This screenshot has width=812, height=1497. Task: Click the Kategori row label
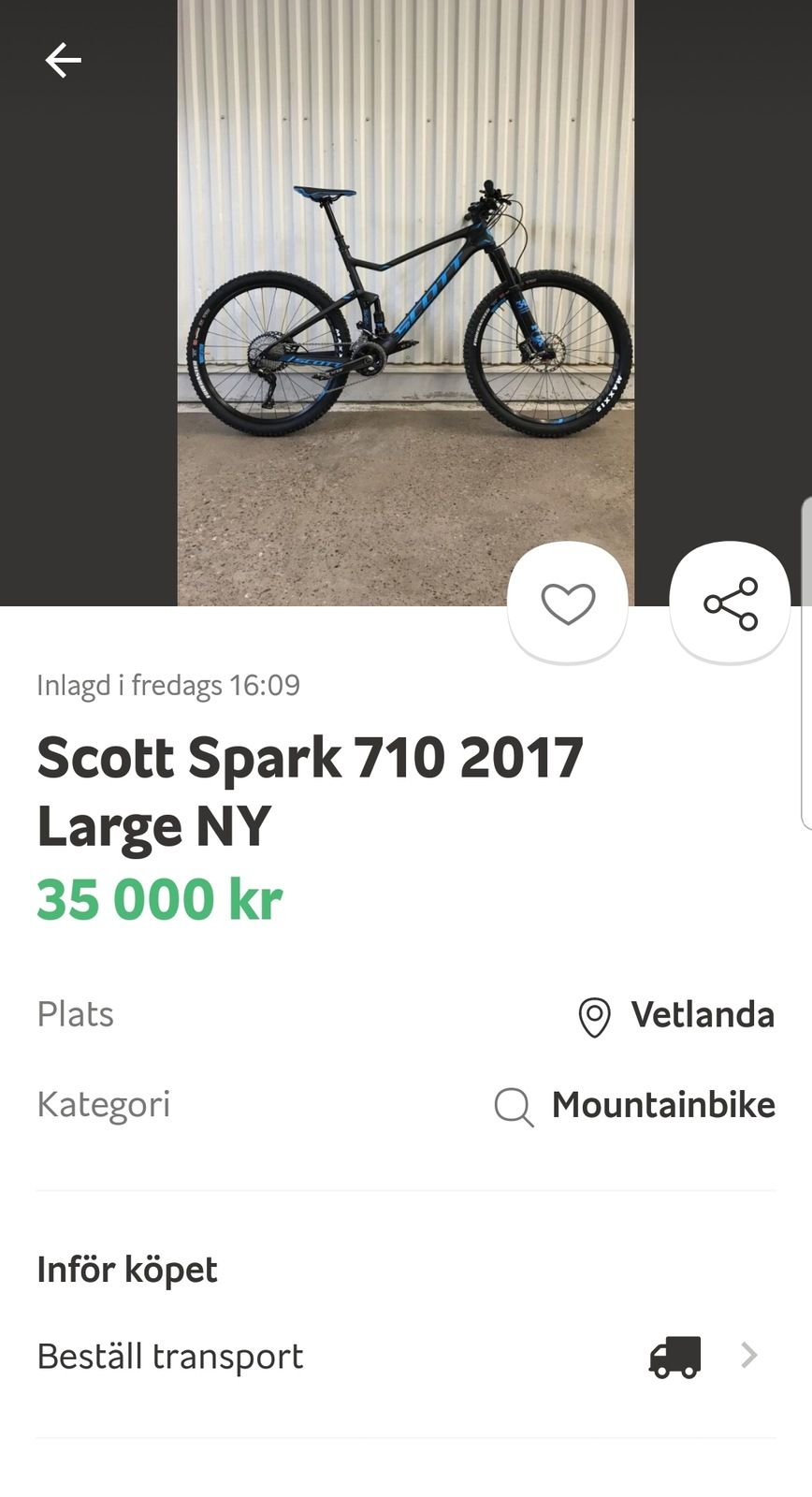pyautogui.click(x=103, y=1105)
